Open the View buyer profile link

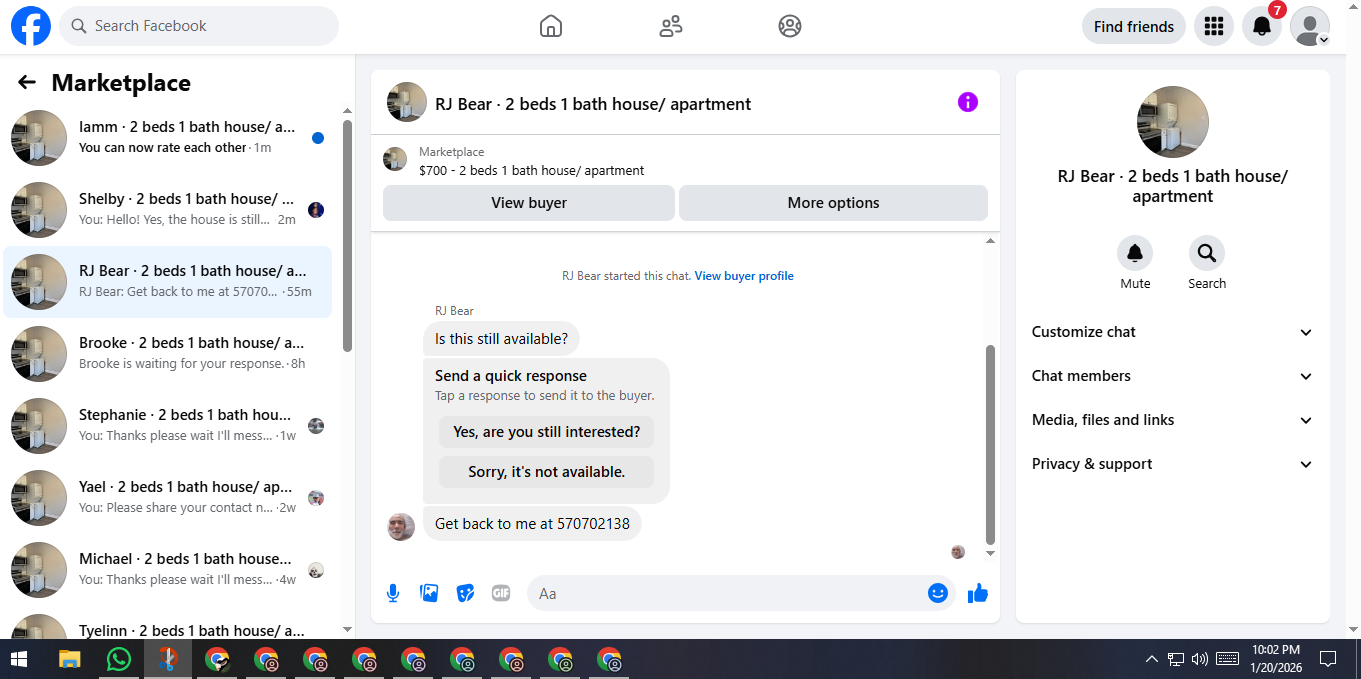tap(744, 276)
